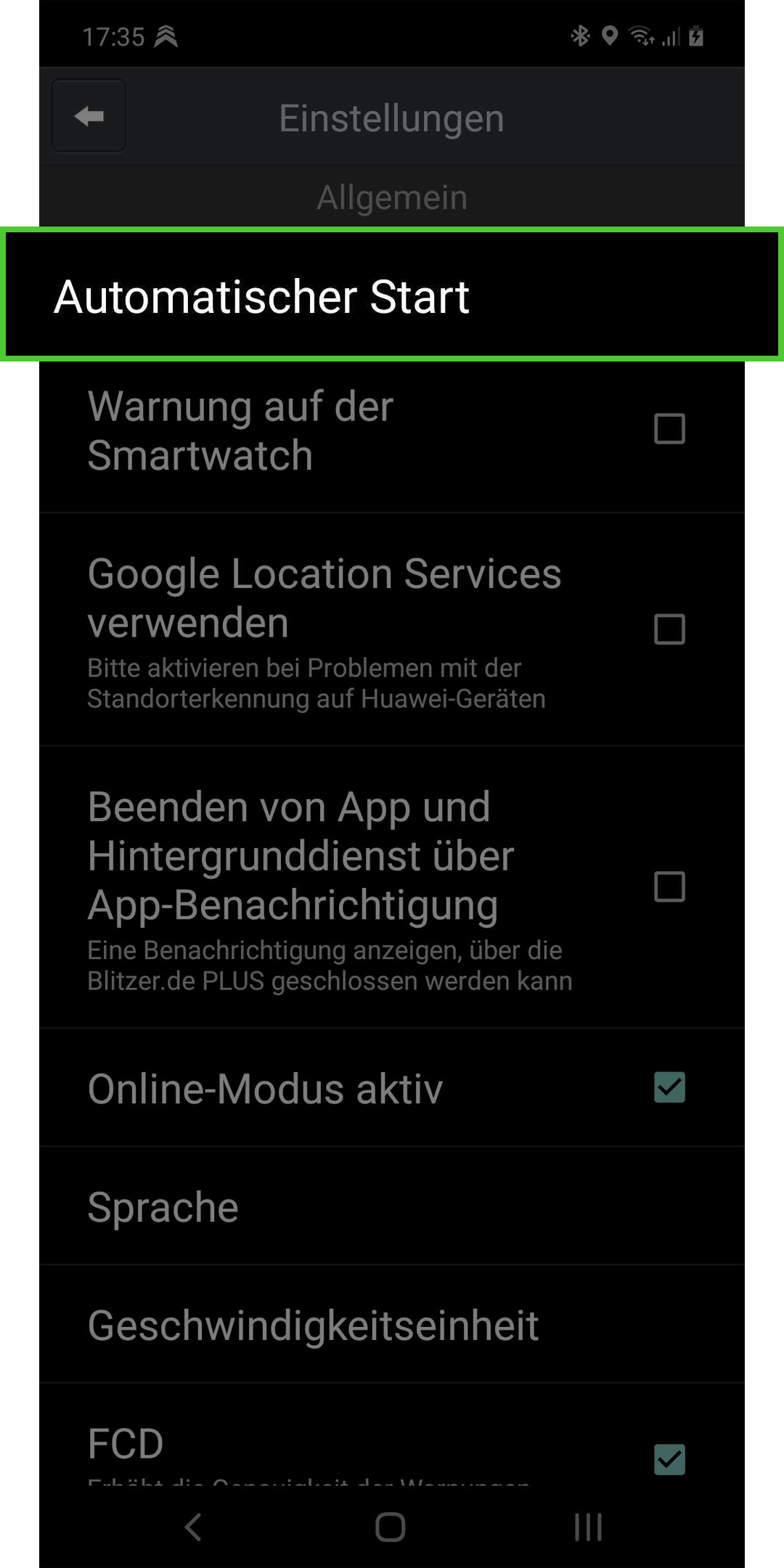
Task: Tap the system home button
Action: click(391, 1527)
